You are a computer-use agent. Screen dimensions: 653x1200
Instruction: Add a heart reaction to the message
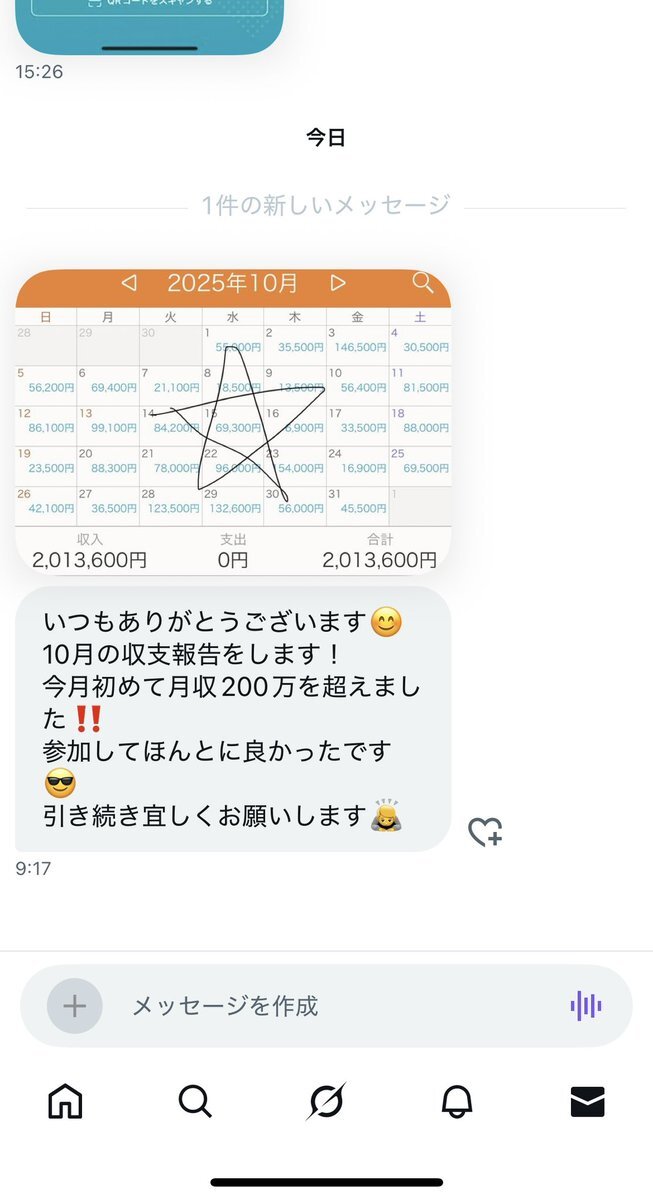(485, 832)
